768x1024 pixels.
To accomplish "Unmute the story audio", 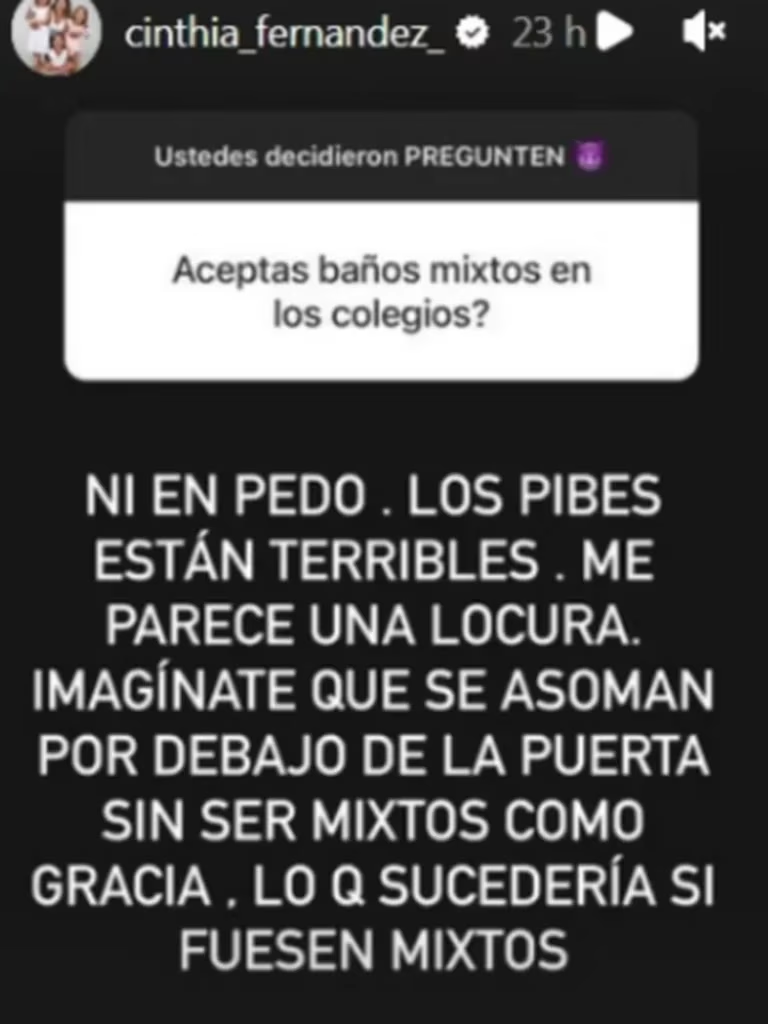I will (x=703, y=34).
